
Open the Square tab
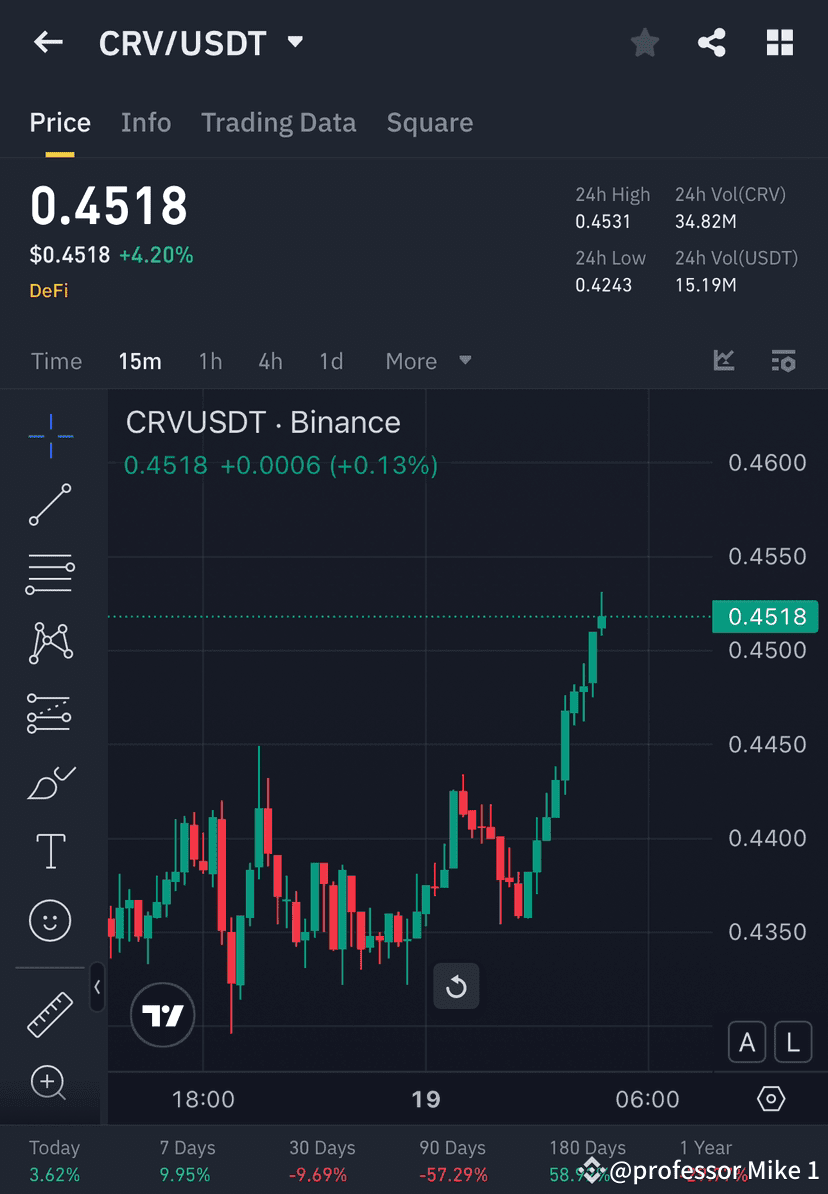coord(429,122)
